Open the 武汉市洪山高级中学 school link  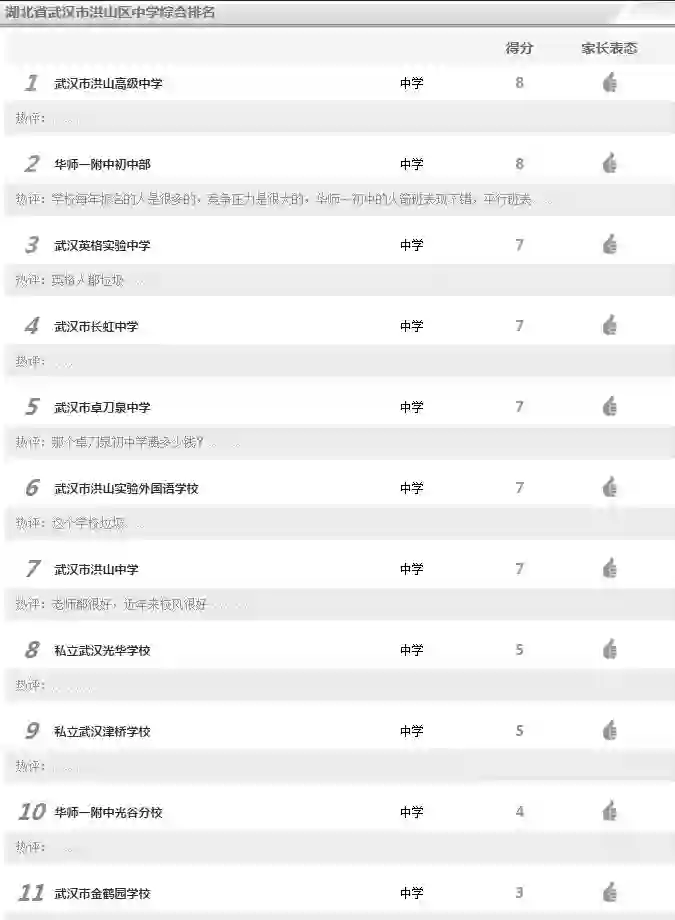coord(108,83)
